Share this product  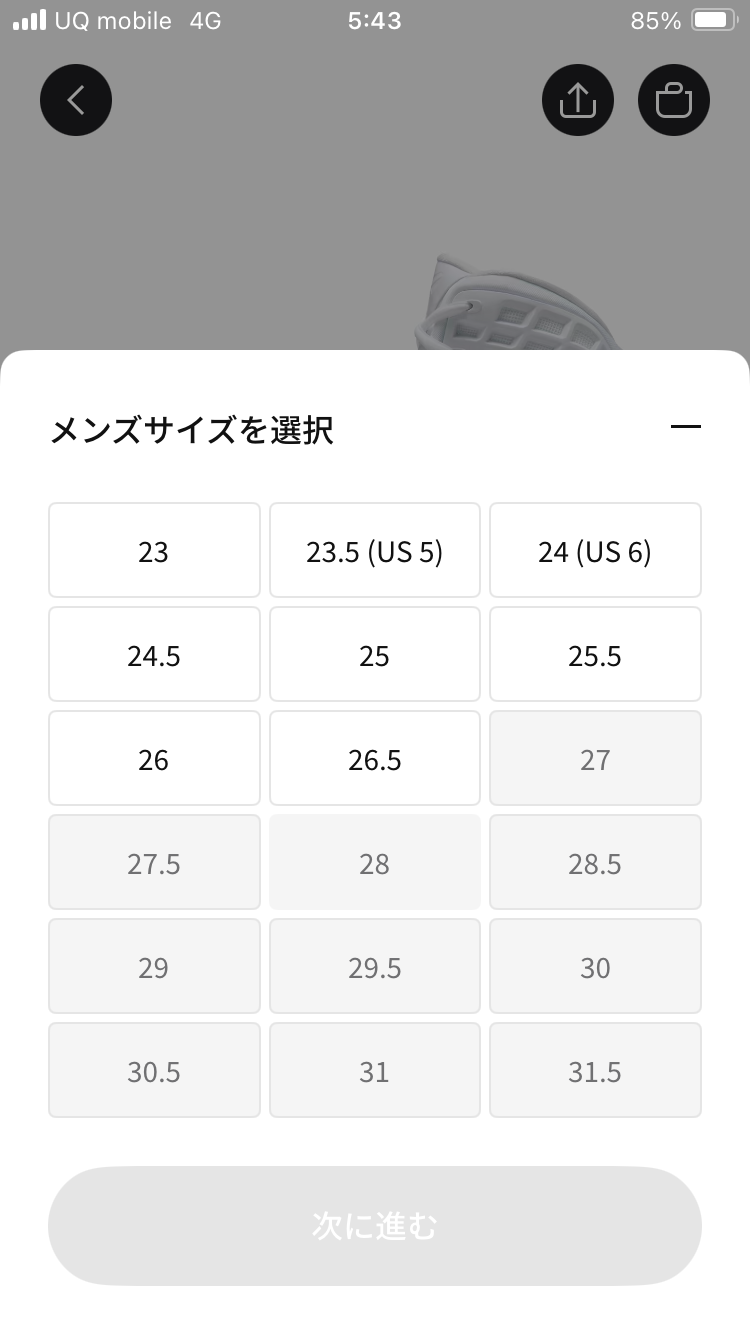(578, 100)
